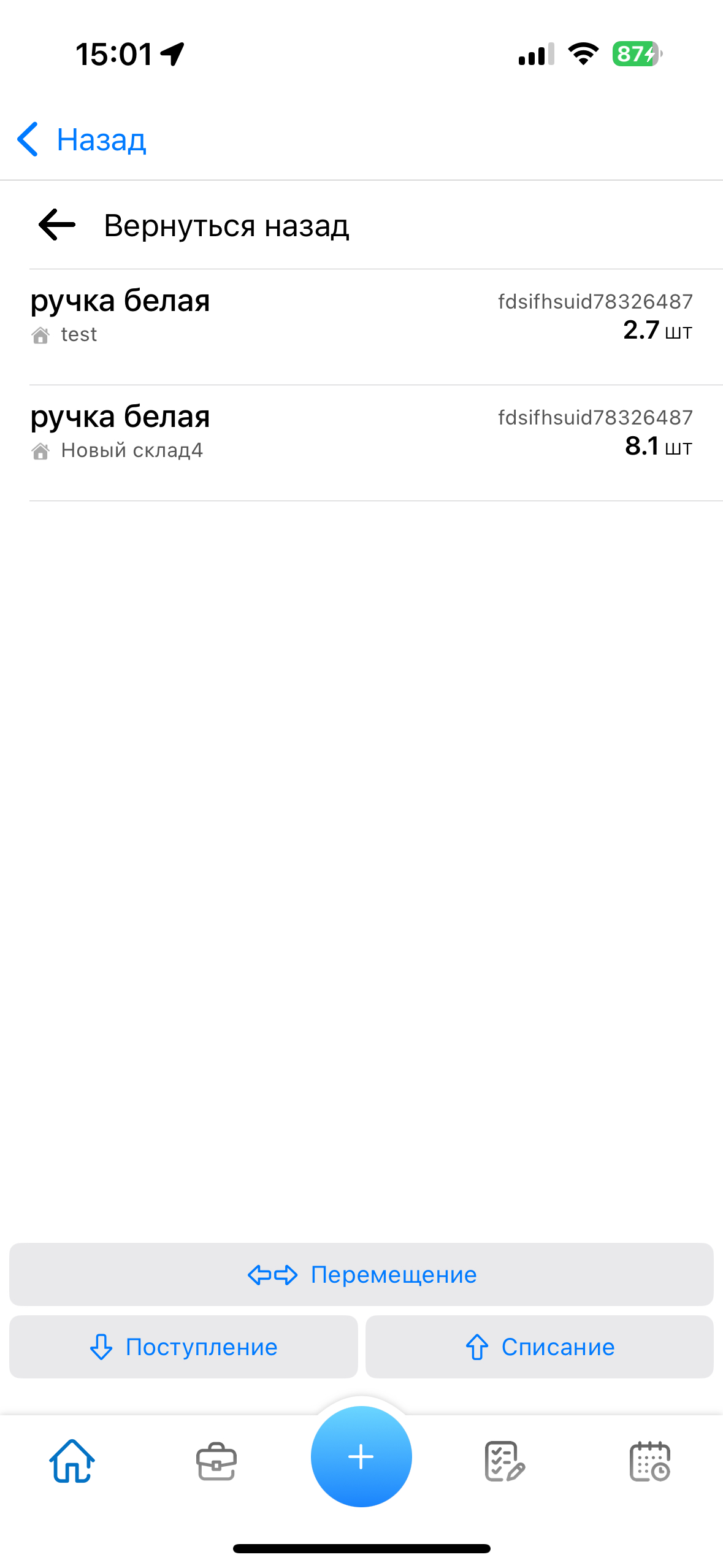The height and width of the screenshot is (1568, 723).
Task: Tap the Списание button
Action: pyautogui.click(x=540, y=1347)
